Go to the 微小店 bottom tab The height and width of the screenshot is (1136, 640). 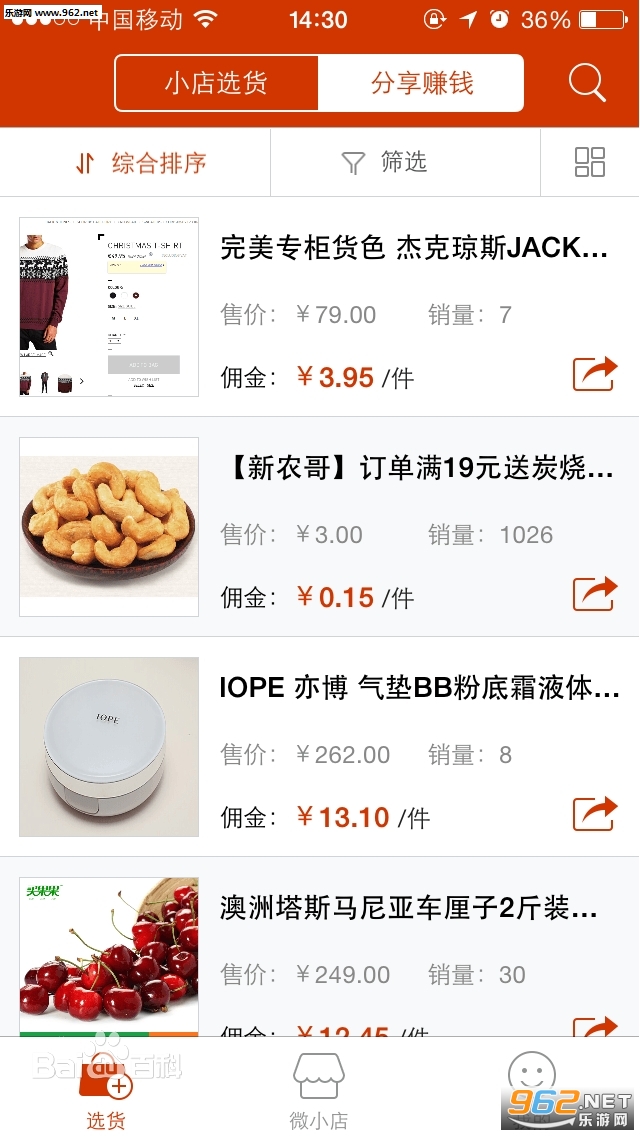tap(319, 1092)
